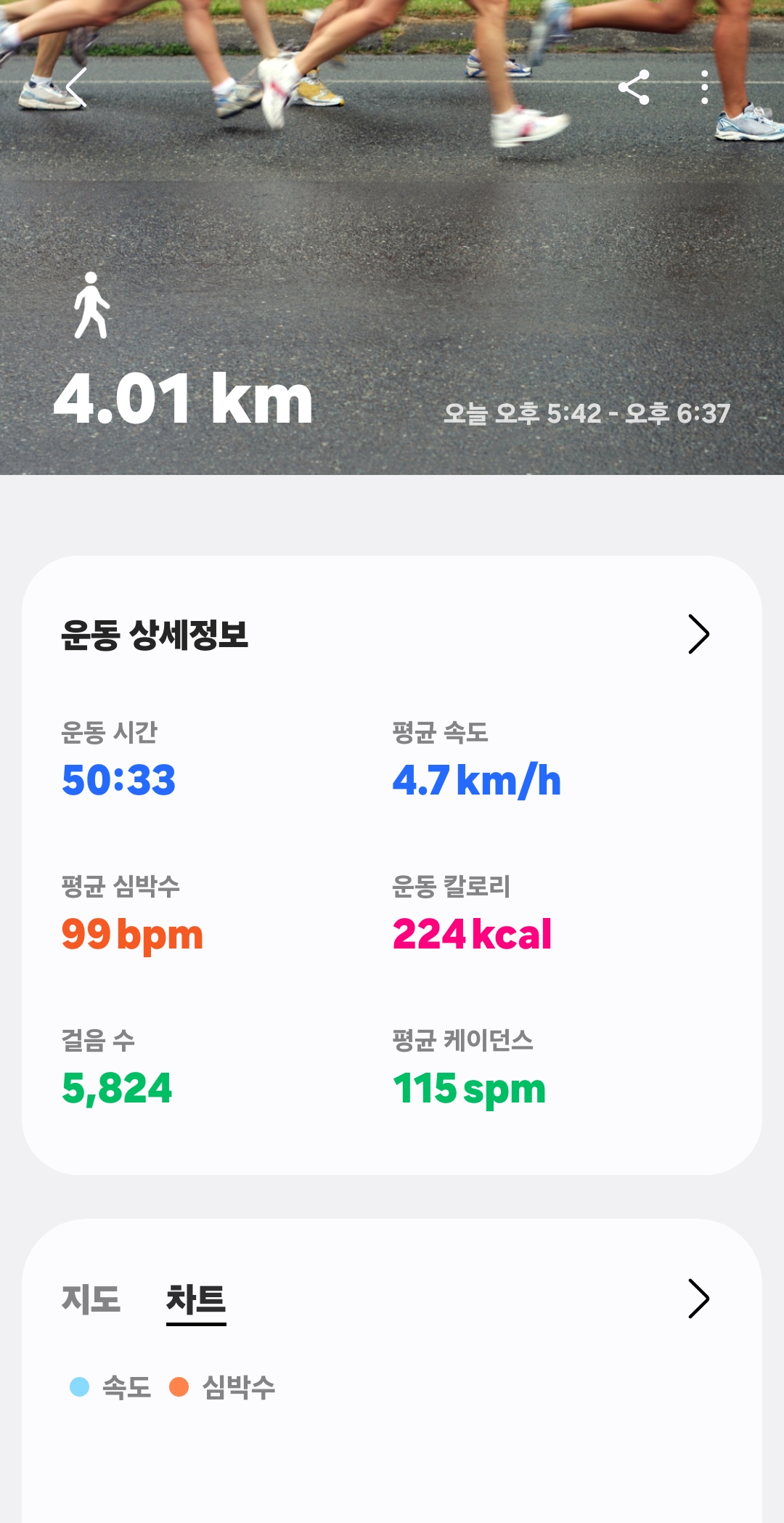The width and height of the screenshot is (784, 1523).
Task: Expand the 운동 상세정보 details chevron
Action: point(698,635)
